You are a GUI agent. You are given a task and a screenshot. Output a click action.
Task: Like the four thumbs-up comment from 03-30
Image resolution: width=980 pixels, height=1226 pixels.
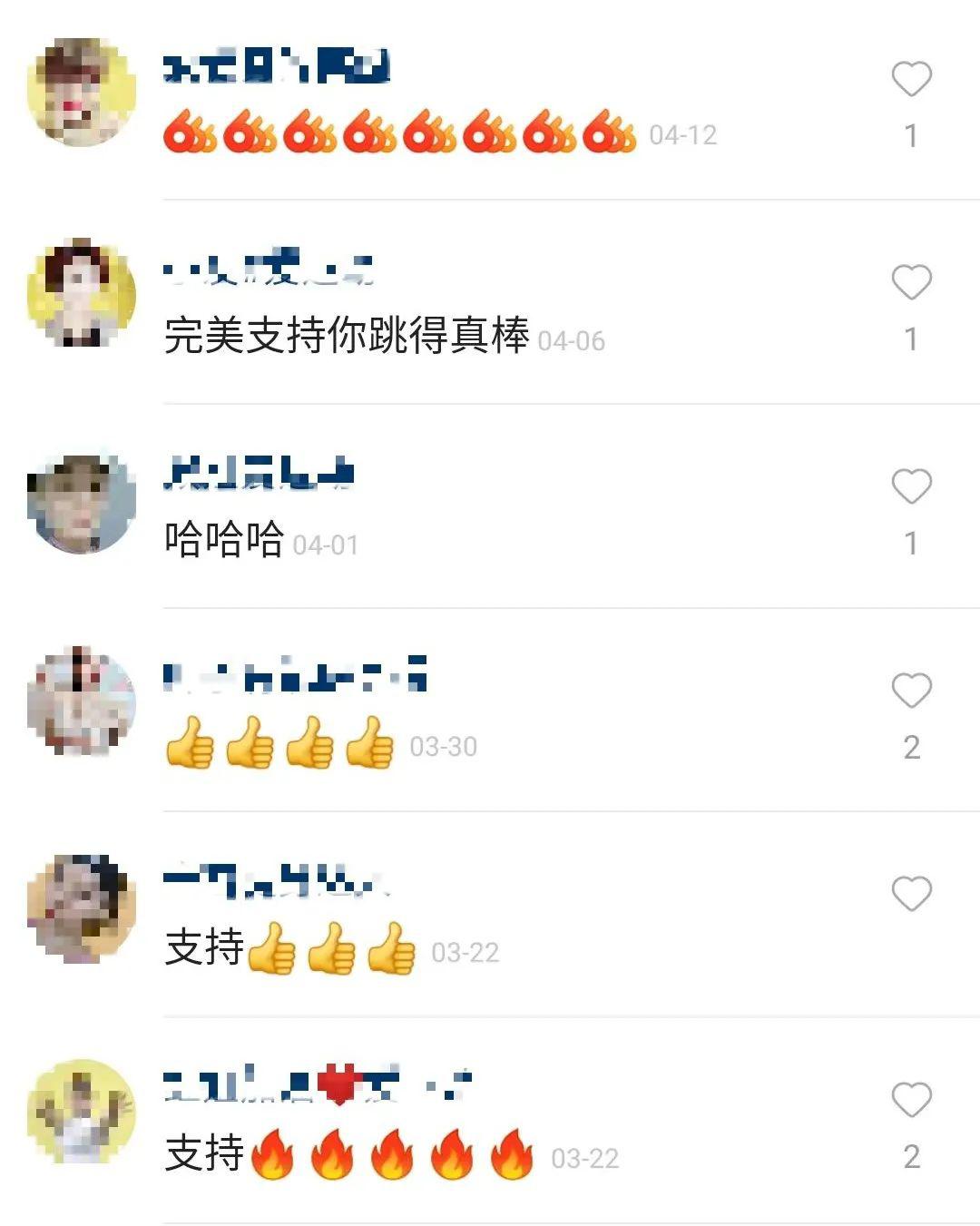(x=911, y=691)
